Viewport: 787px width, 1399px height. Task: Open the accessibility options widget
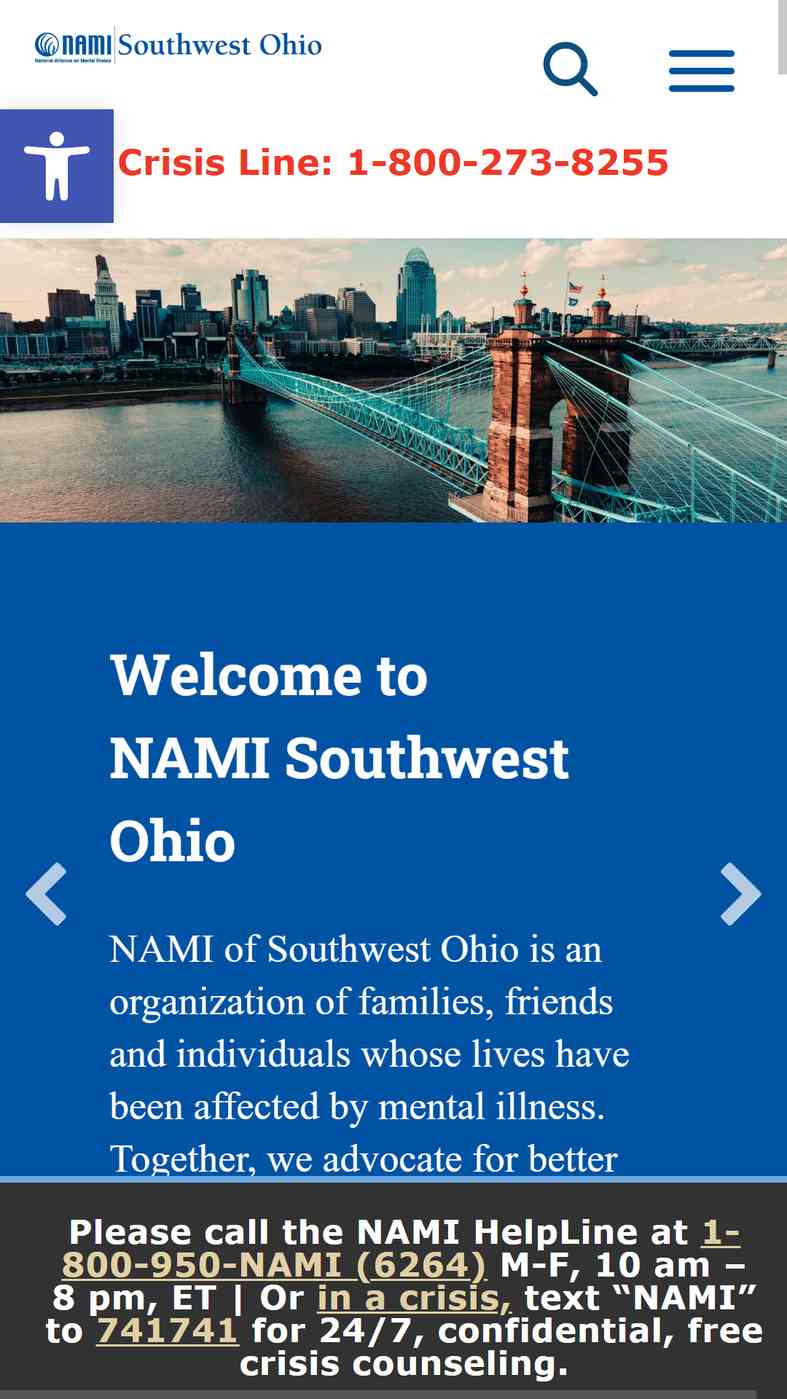[57, 166]
